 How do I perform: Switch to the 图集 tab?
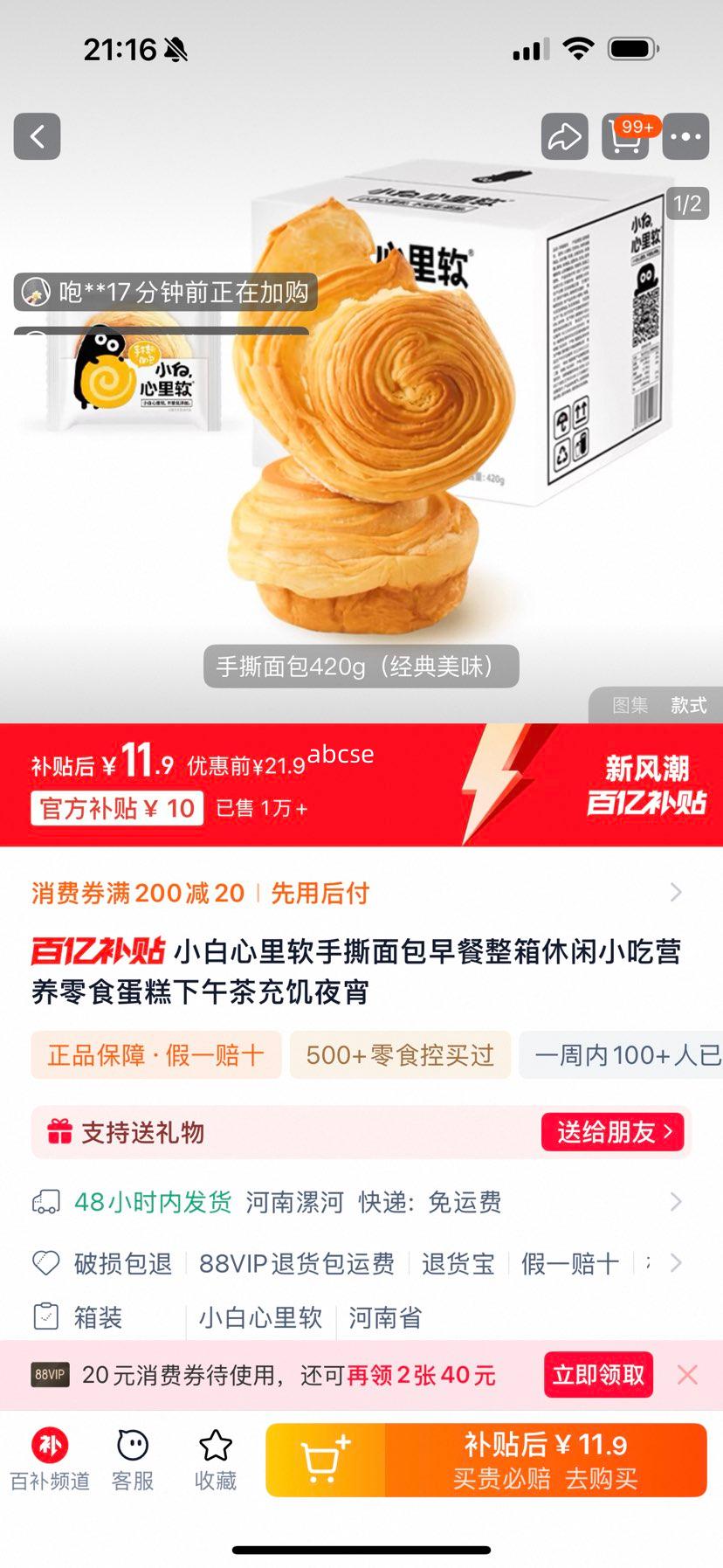click(x=628, y=706)
